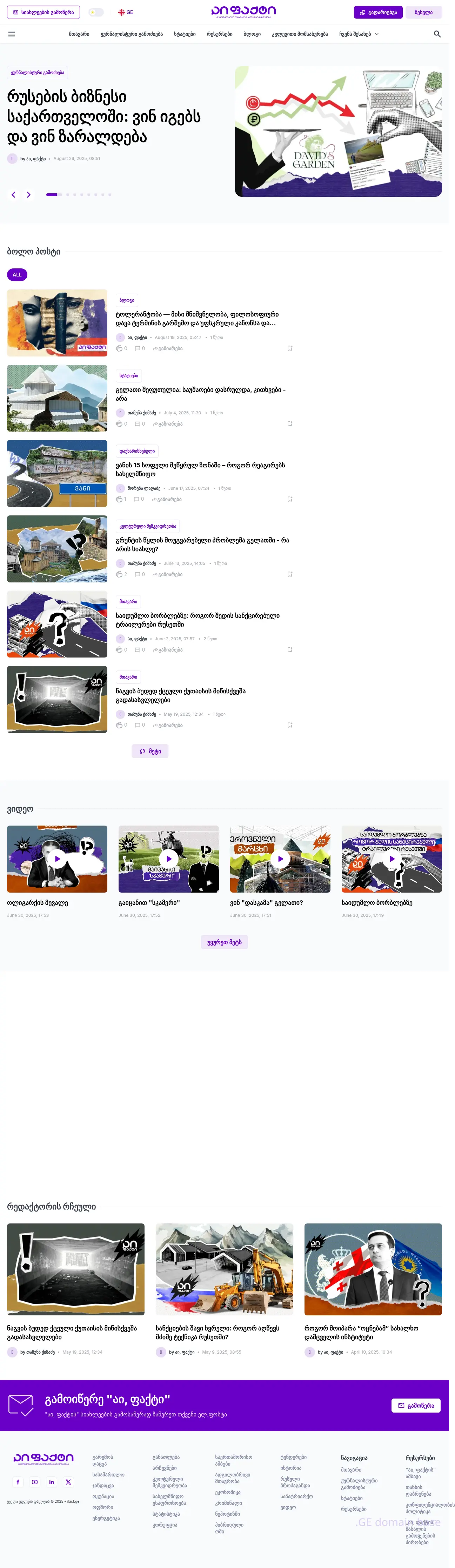455x1568 pixels.
Task: Play the video ოლიგარქის მცვალე
Action: coord(57,858)
